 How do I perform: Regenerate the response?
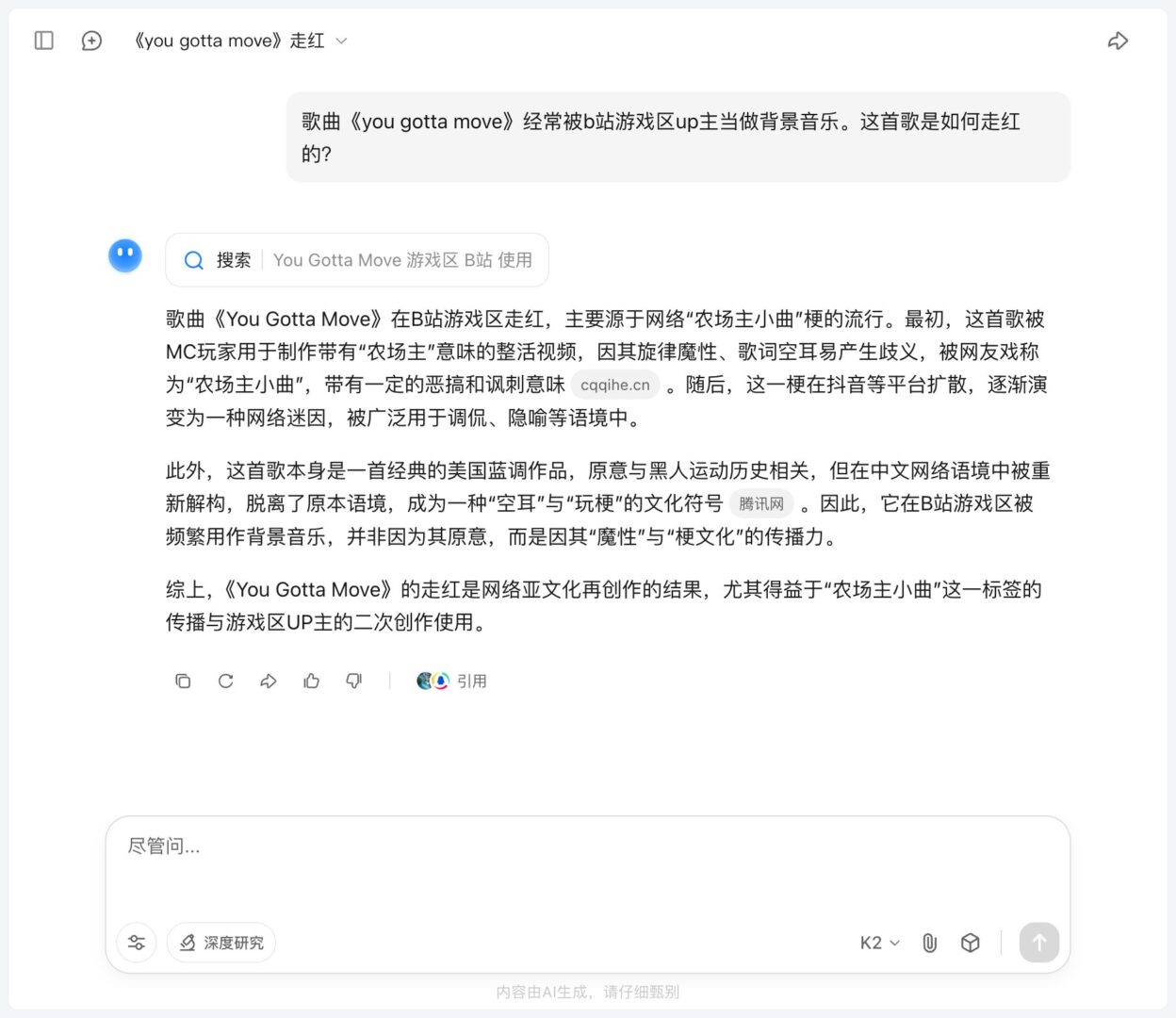click(x=225, y=681)
